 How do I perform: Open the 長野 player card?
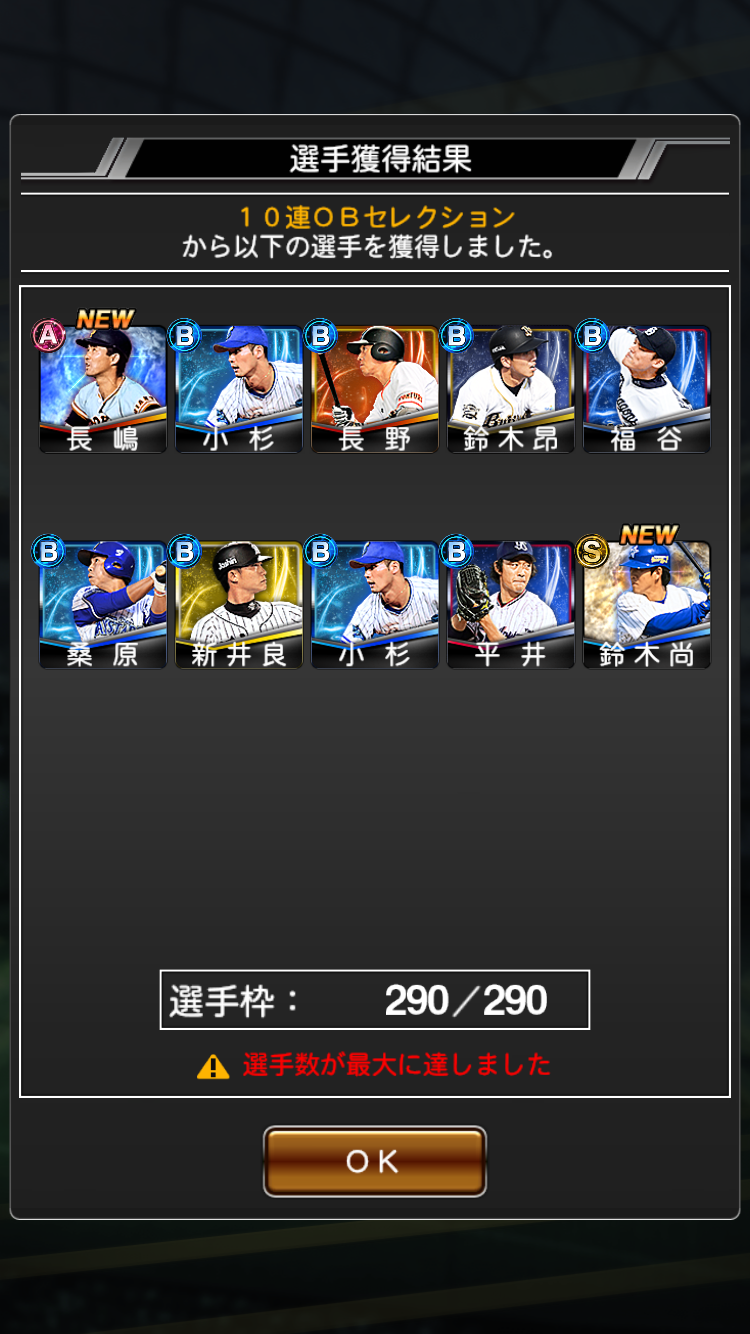(375, 390)
